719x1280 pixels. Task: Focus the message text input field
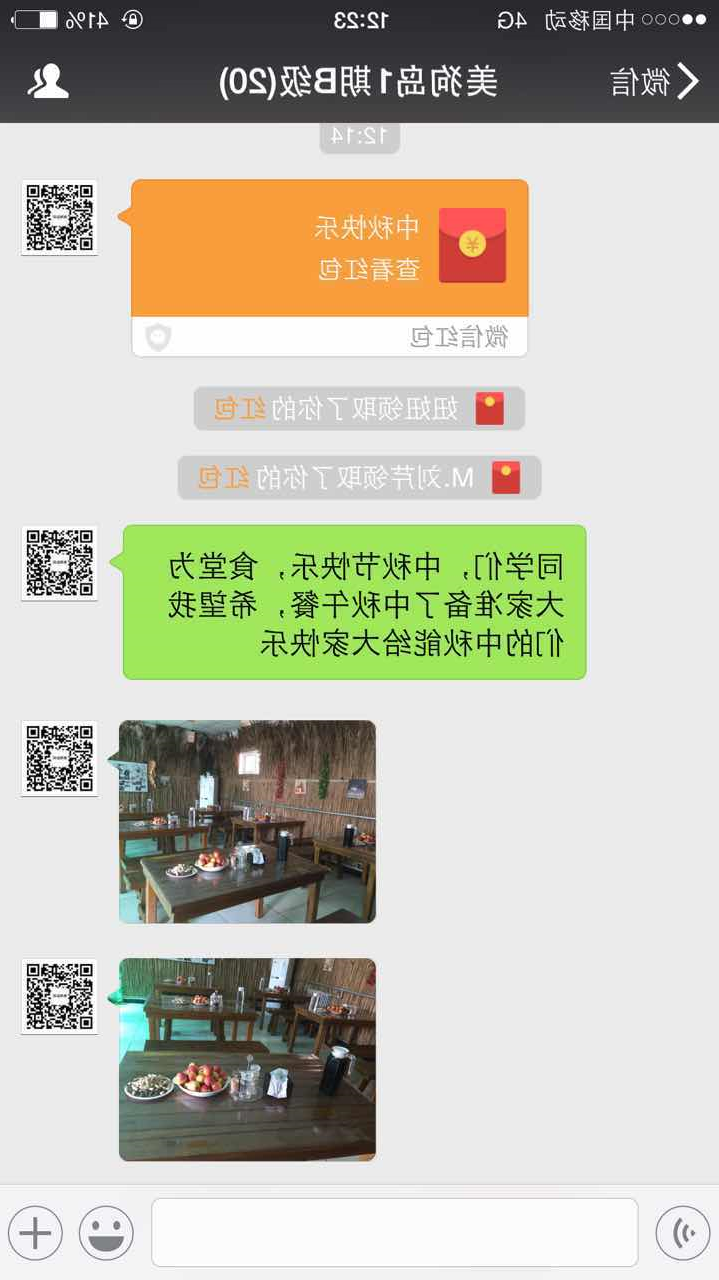pyautogui.click(x=394, y=1232)
